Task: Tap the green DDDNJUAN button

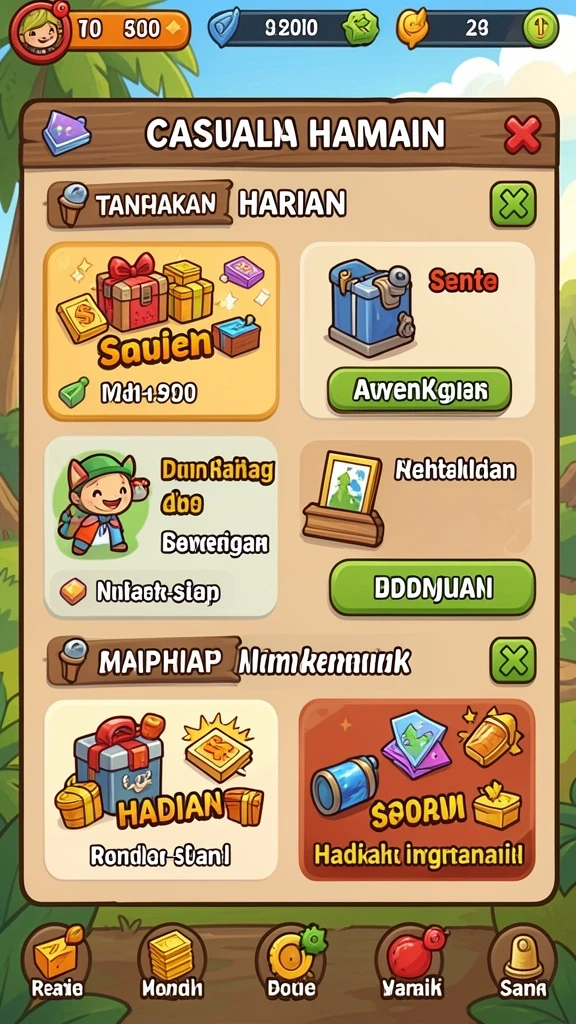Action: point(432,588)
